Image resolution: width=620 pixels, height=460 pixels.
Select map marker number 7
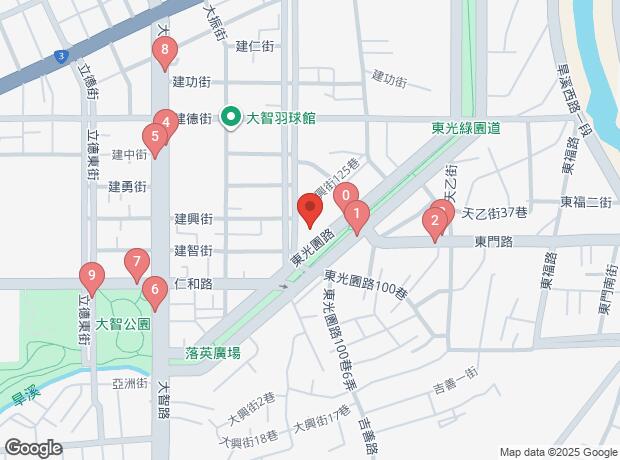137,264
